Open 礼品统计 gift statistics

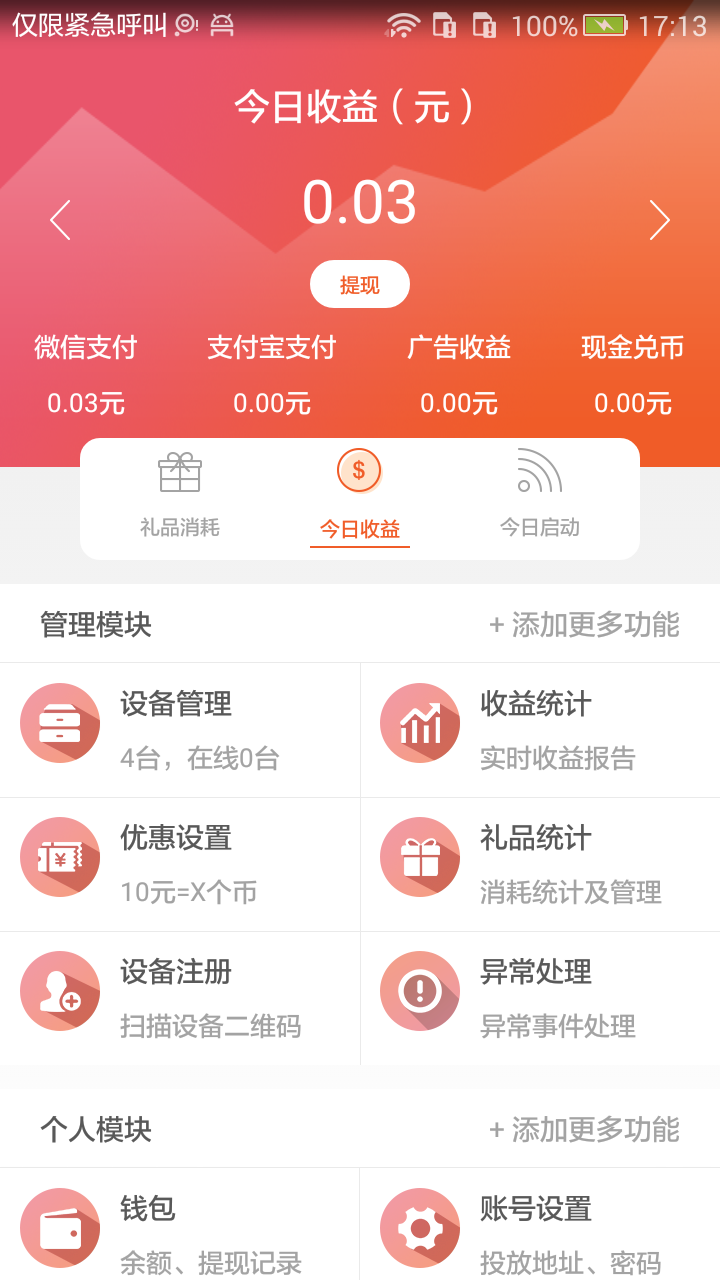[x=540, y=864]
